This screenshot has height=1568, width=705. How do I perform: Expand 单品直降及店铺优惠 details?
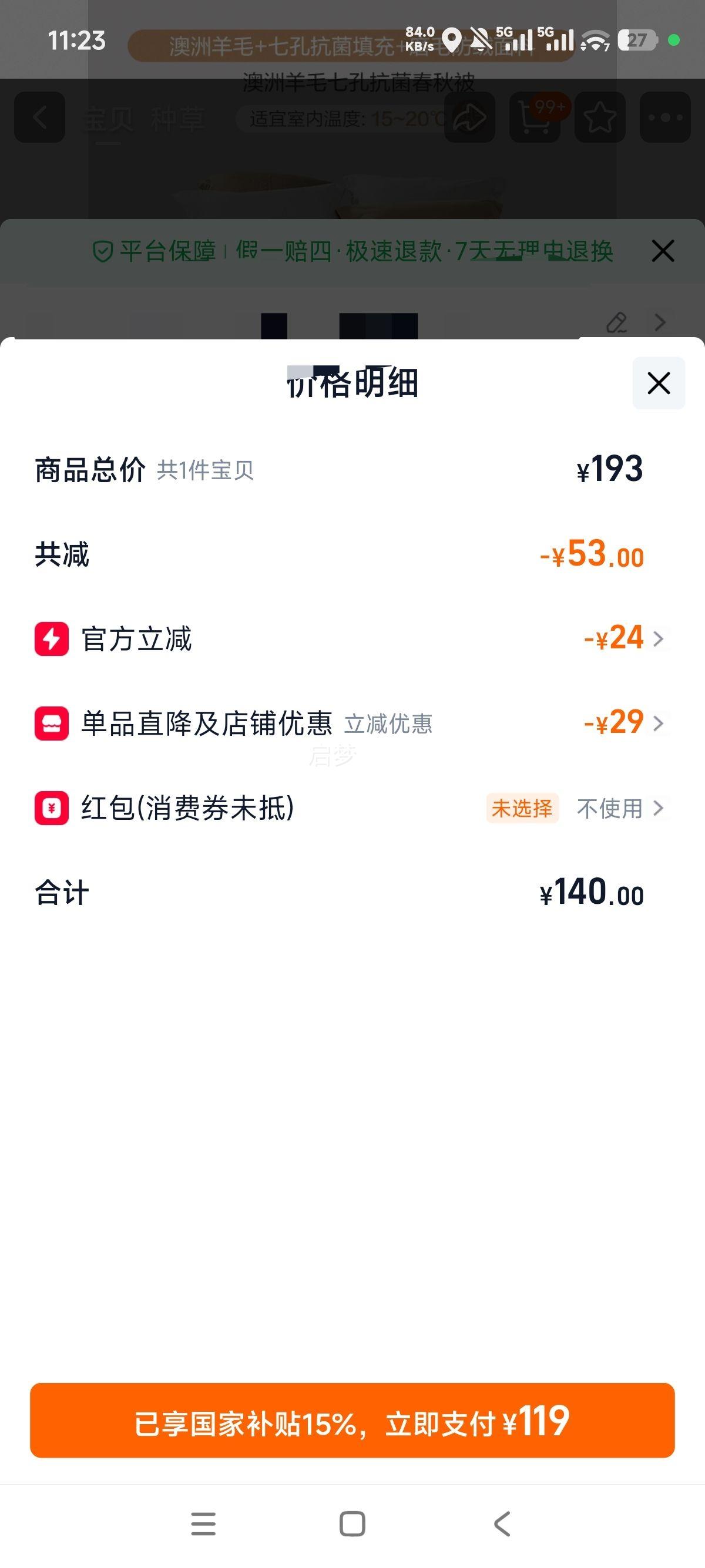pyautogui.click(x=659, y=724)
